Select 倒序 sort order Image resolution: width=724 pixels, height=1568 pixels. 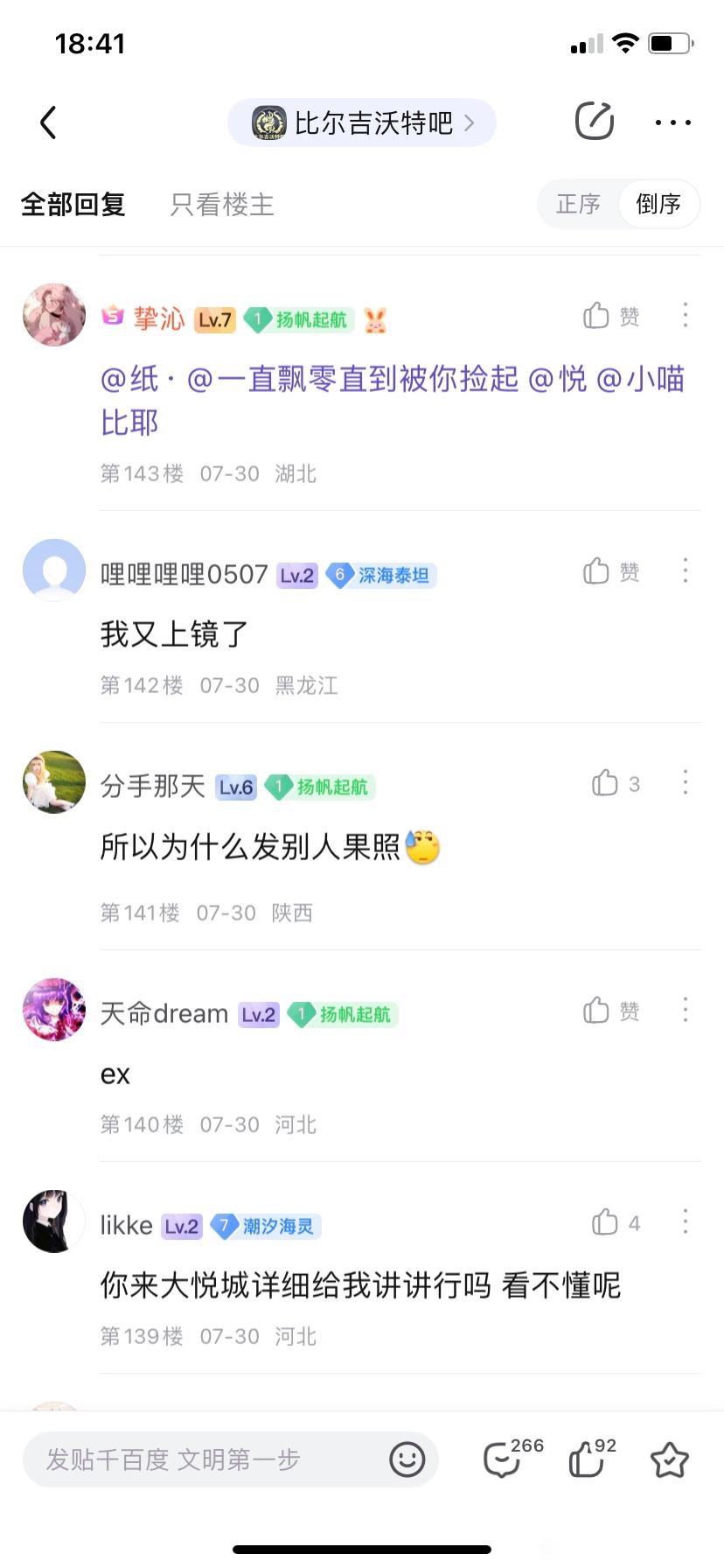click(658, 205)
